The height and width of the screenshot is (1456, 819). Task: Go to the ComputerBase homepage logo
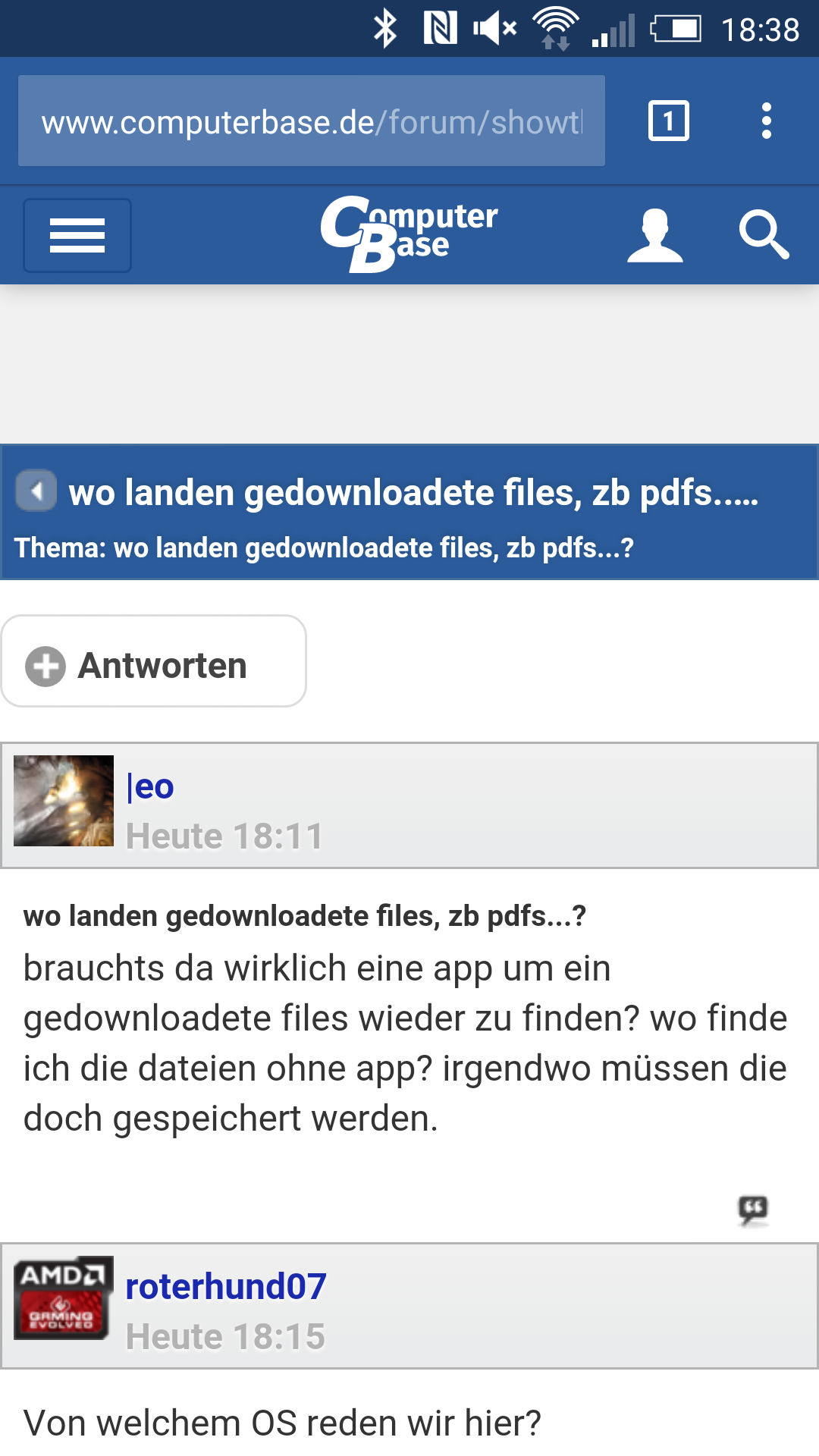click(x=409, y=234)
